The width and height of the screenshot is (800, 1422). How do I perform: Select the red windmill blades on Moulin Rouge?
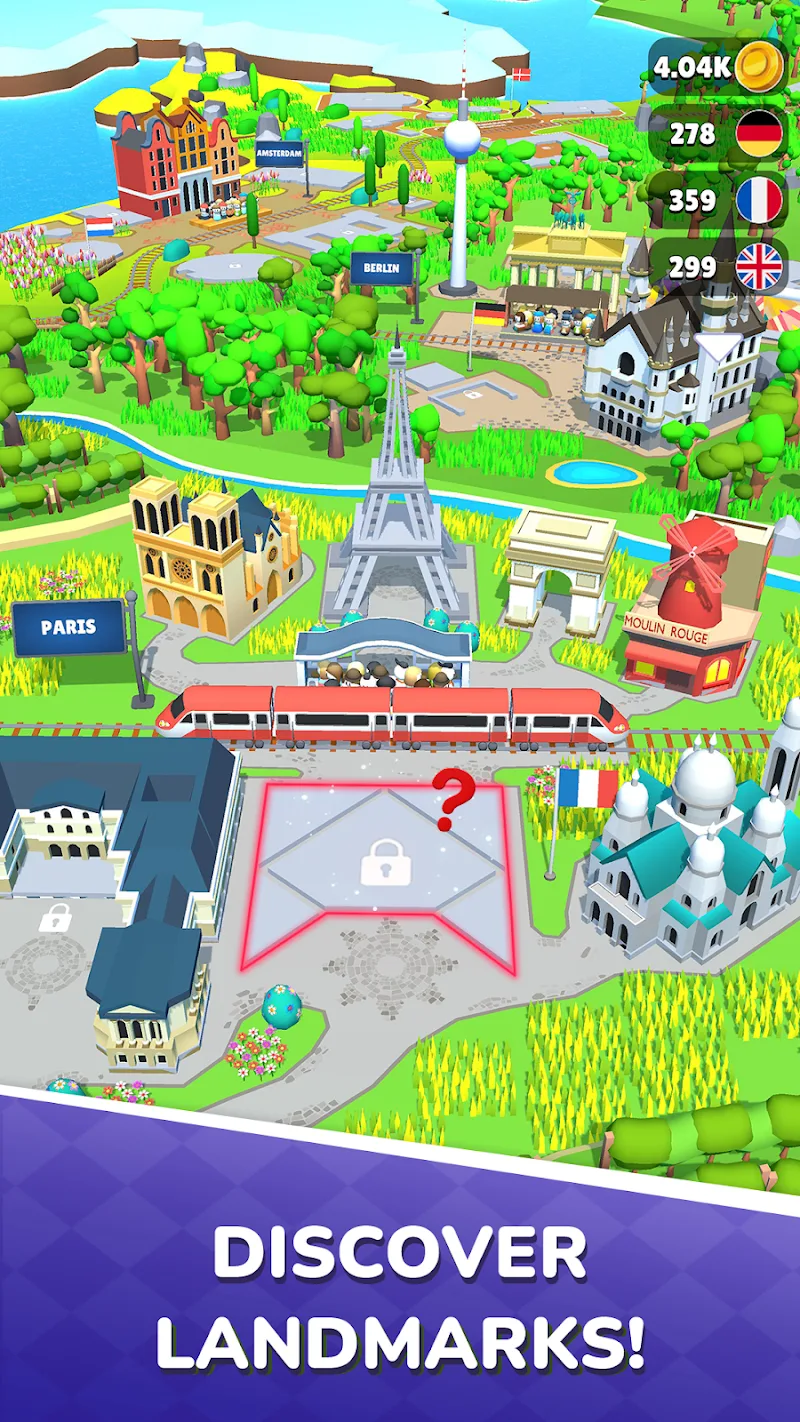pyautogui.click(x=690, y=555)
